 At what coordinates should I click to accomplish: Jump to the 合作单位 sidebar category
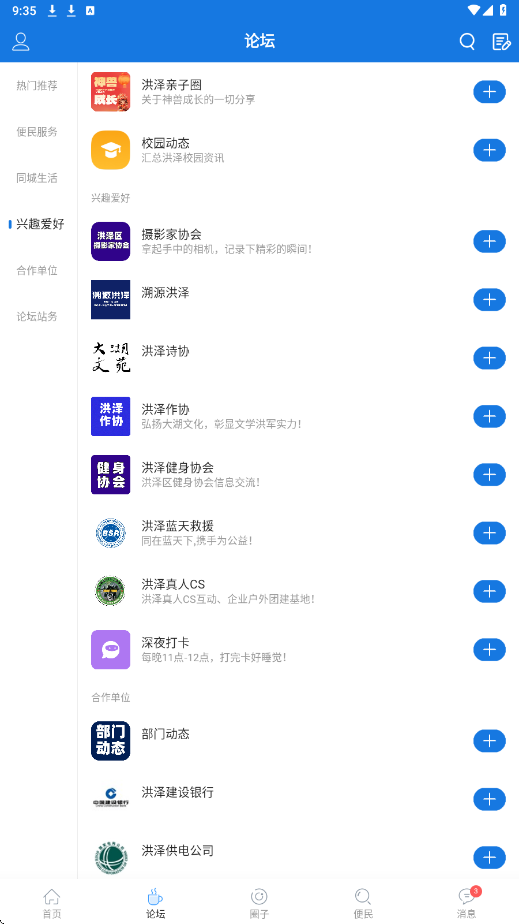click(37, 270)
